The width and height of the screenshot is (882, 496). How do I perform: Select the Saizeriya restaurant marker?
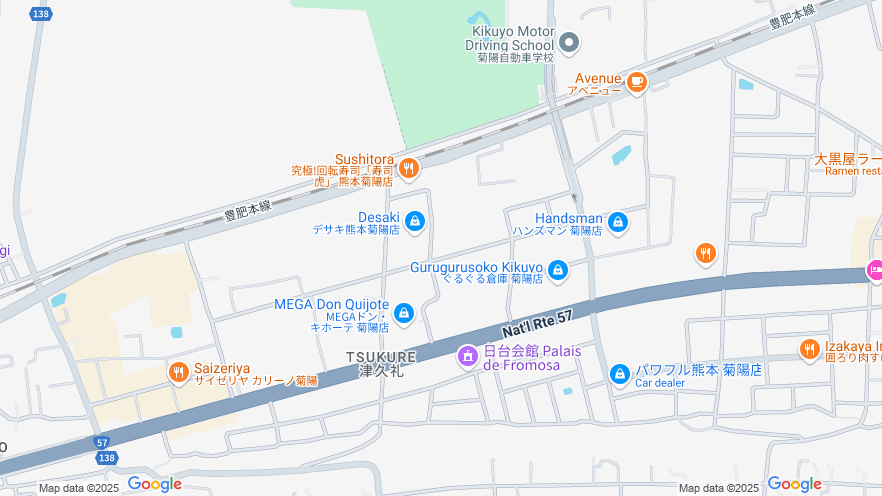[x=179, y=372]
